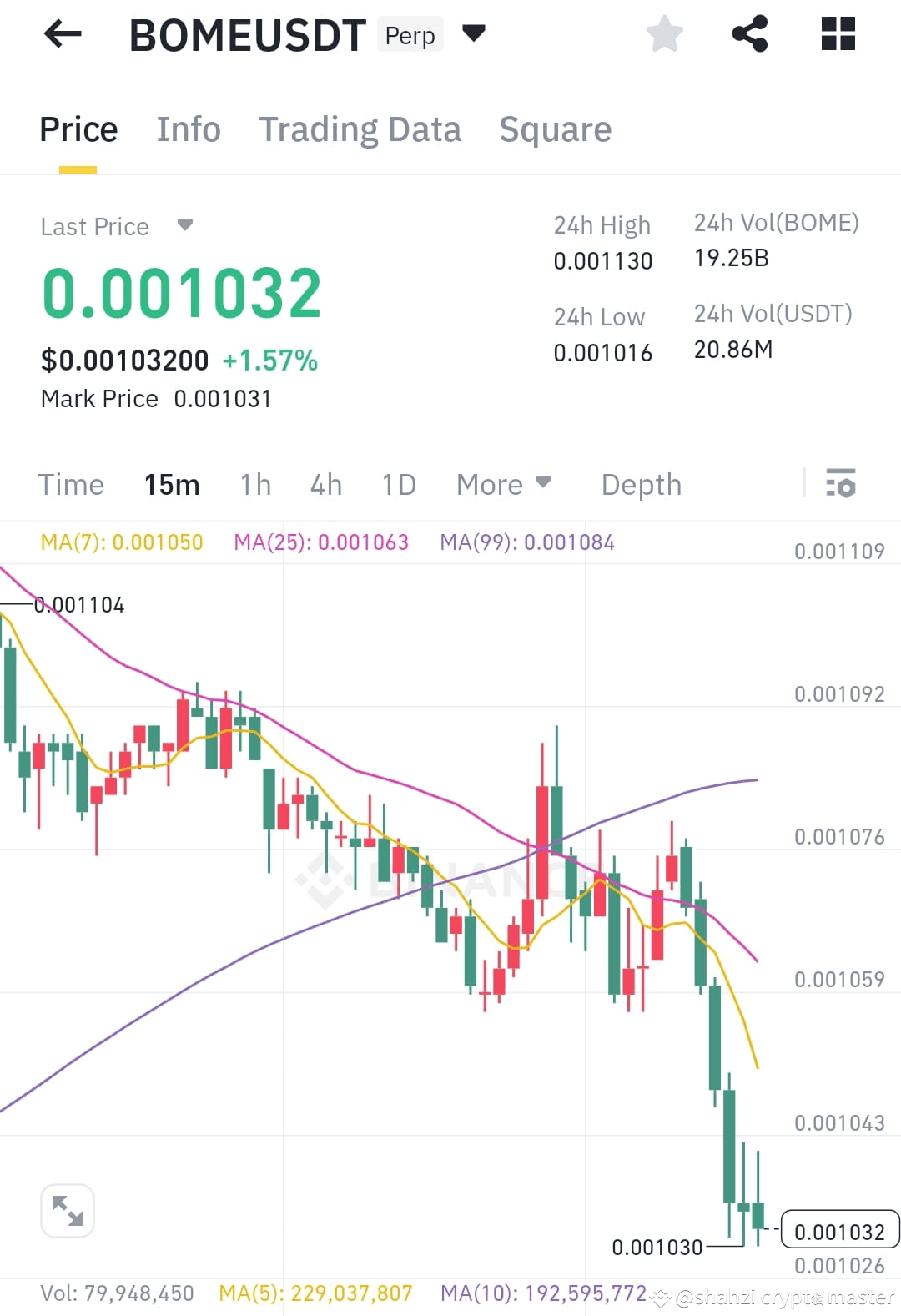Select the Time display option
The height and width of the screenshot is (1316, 901).
pyautogui.click(x=71, y=484)
